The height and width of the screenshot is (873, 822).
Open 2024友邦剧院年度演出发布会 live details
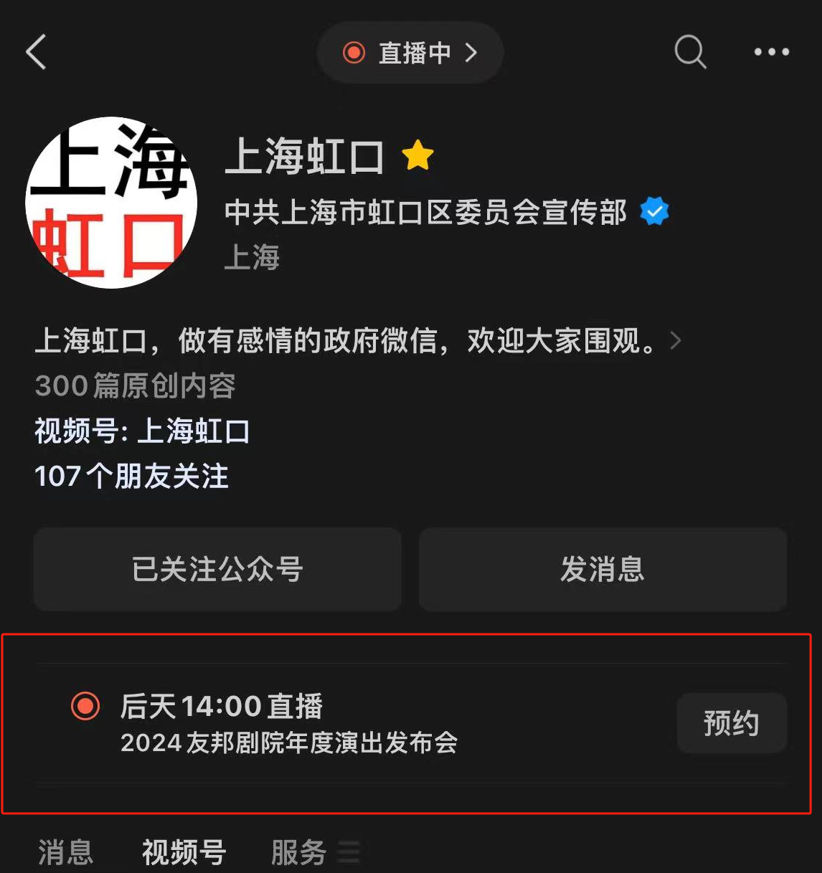(288, 744)
